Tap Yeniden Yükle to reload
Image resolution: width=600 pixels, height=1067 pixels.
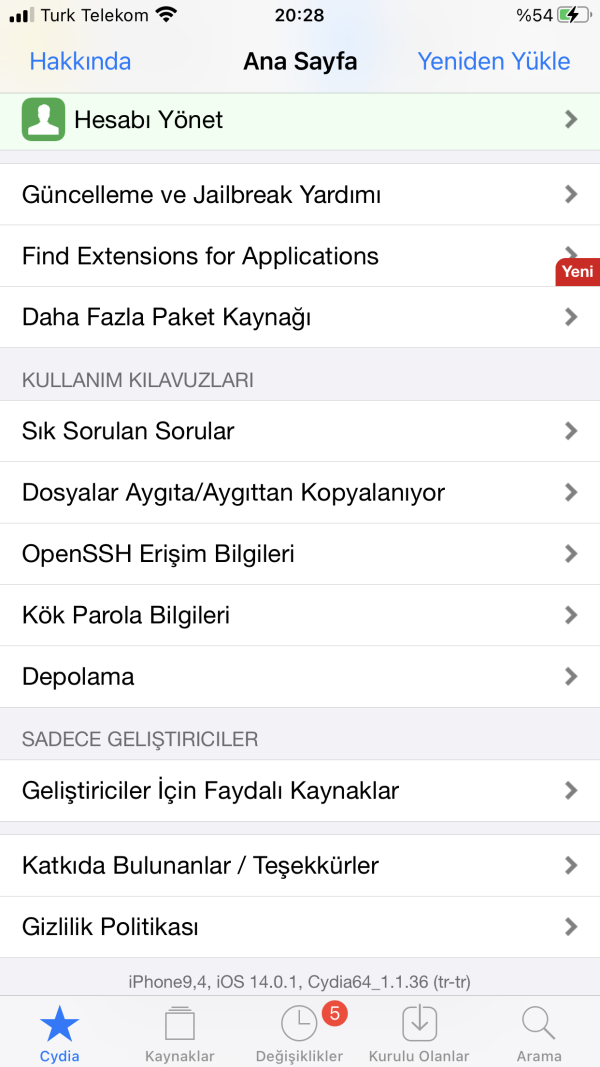(493, 61)
